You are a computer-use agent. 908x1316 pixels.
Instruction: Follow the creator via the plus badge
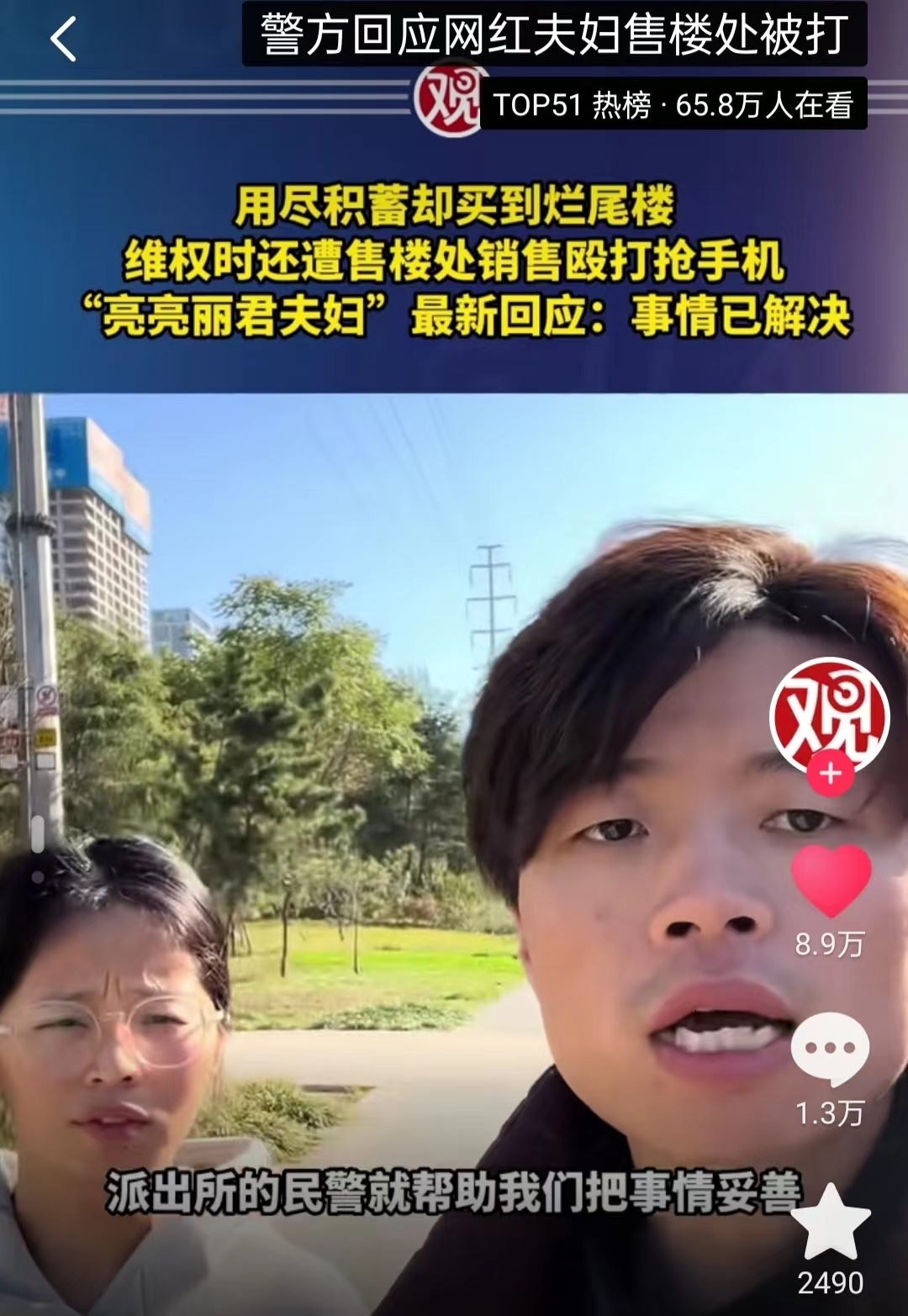831,773
